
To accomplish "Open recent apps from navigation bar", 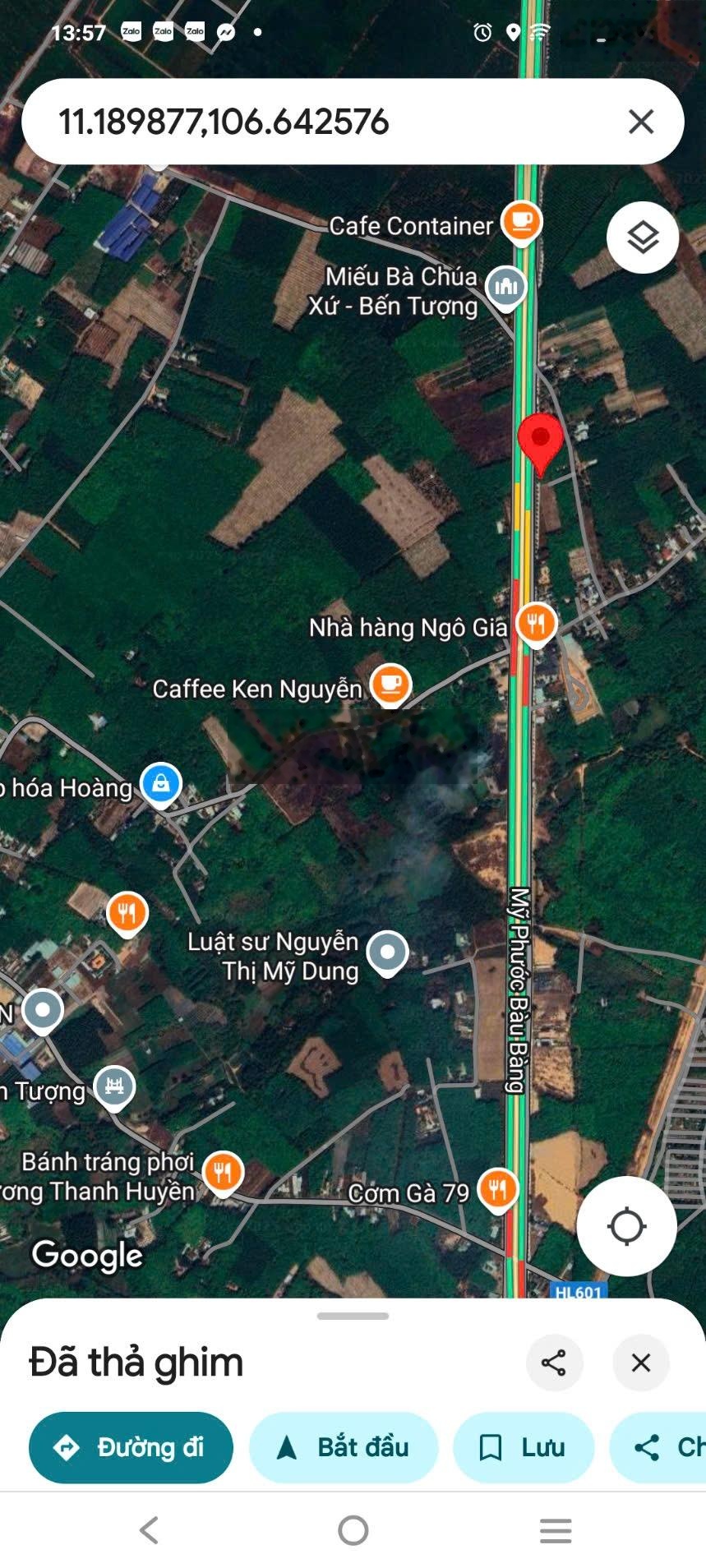I will (x=556, y=1530).
